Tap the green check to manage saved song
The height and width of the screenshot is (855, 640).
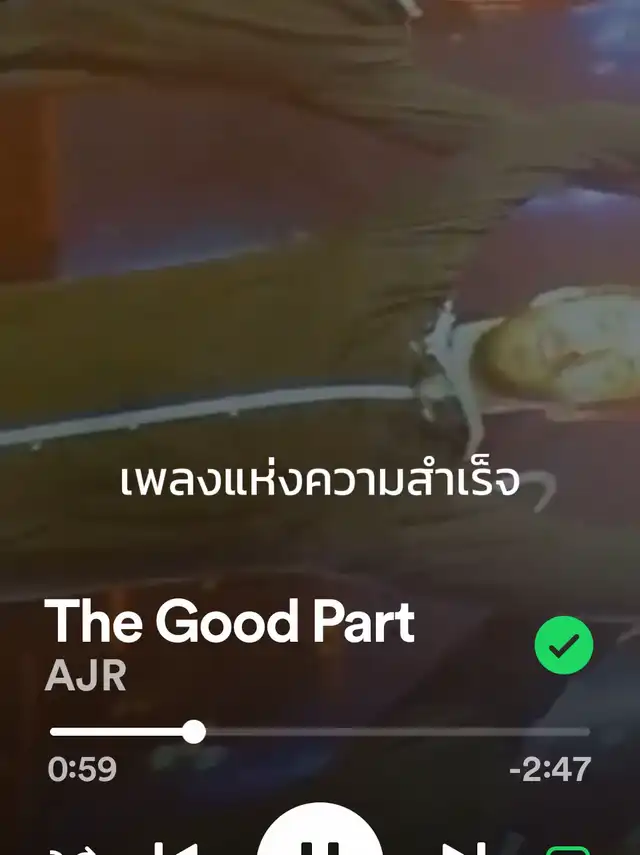point(564,646)
